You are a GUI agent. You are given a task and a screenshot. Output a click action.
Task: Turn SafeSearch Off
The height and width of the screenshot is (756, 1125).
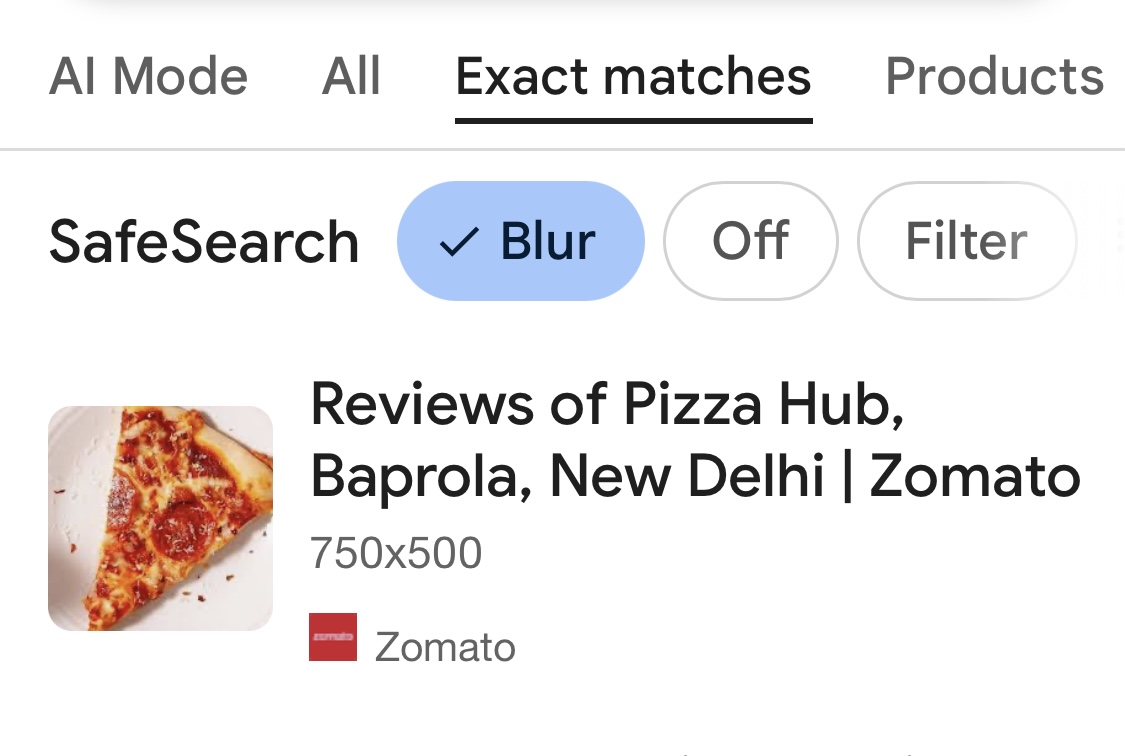tap(750, 241)
